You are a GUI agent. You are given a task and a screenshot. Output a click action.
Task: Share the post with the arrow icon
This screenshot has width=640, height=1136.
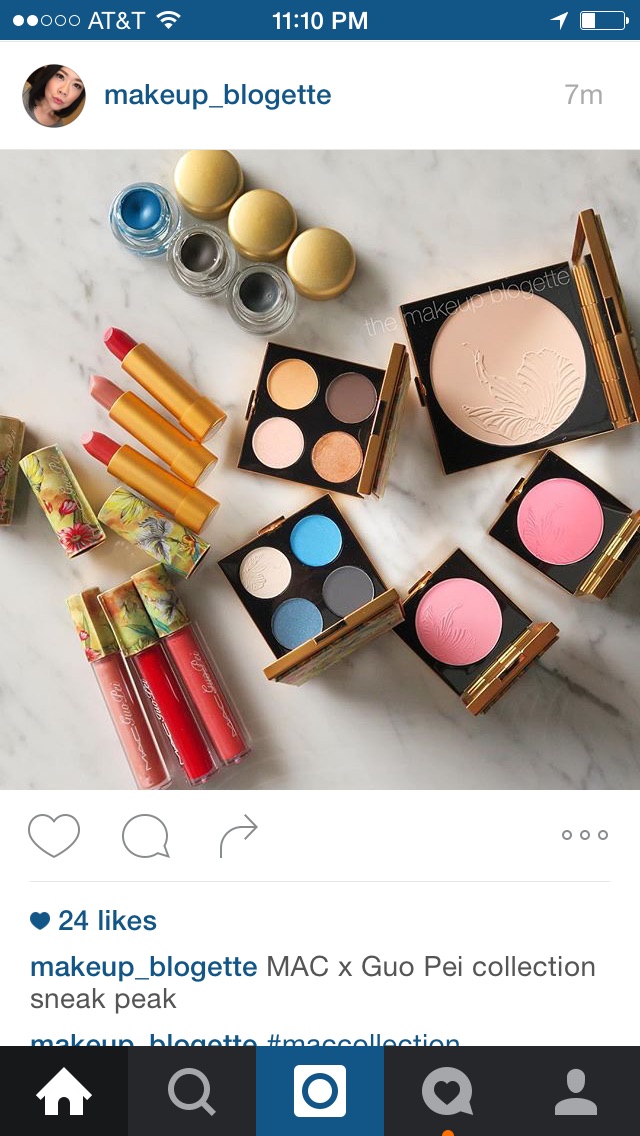(238, 836)
